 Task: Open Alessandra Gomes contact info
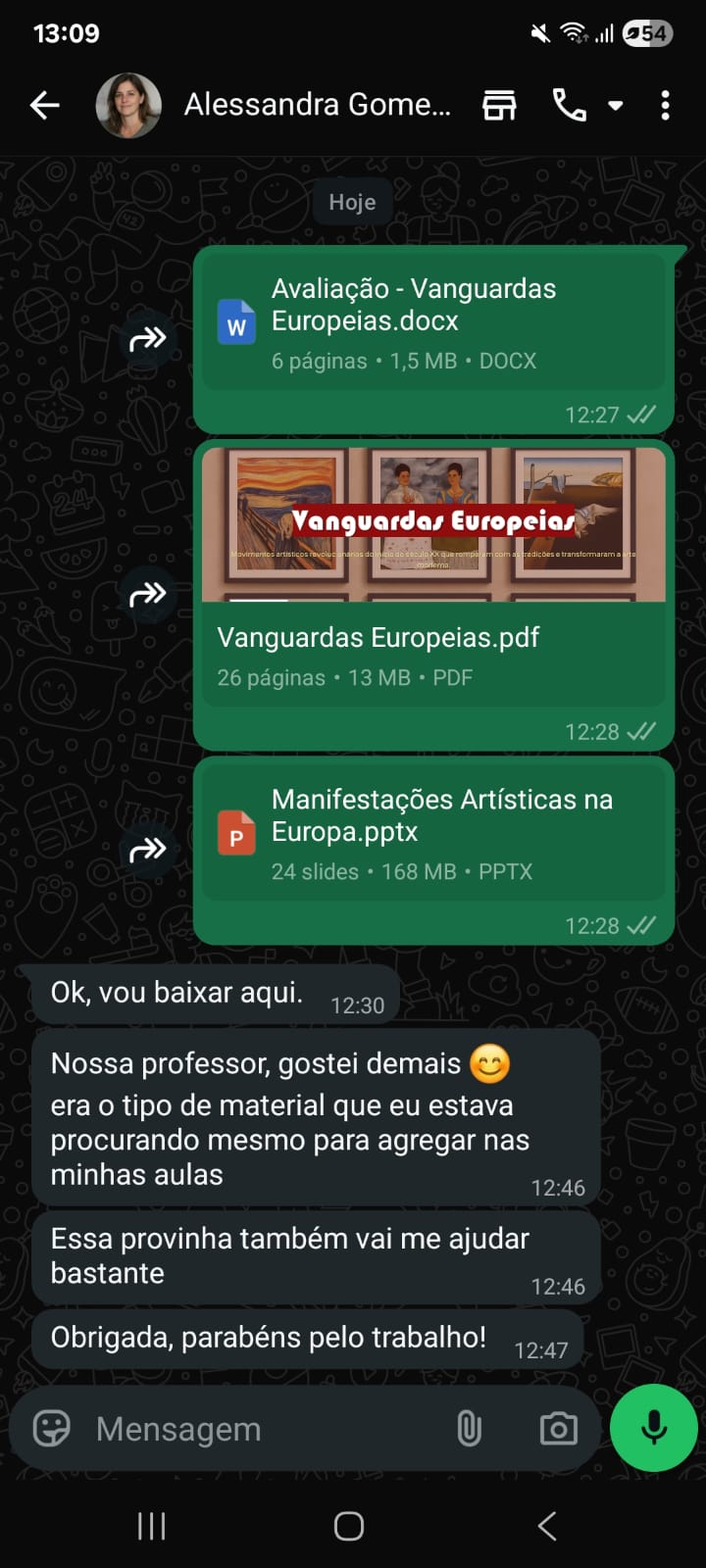317,104
